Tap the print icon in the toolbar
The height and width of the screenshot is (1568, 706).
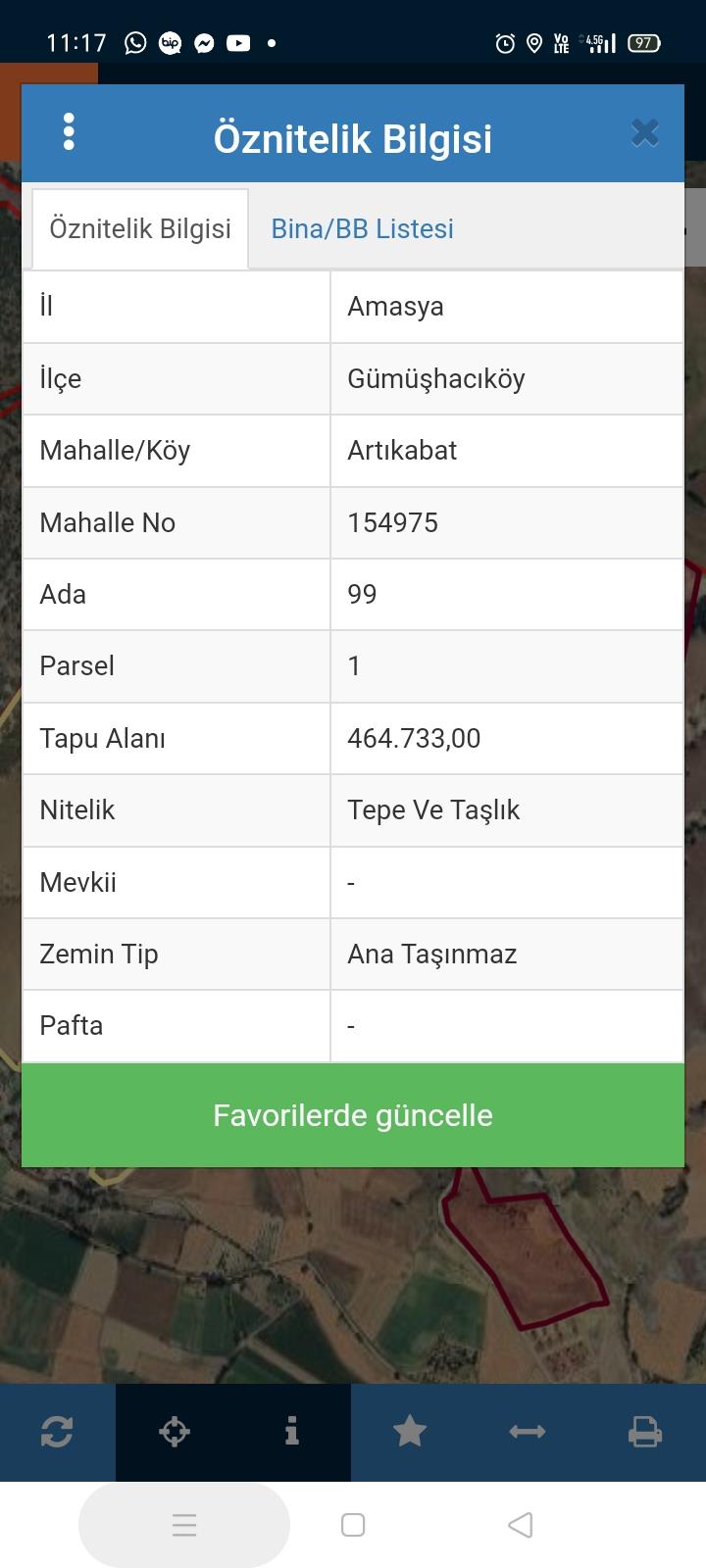645,1432
